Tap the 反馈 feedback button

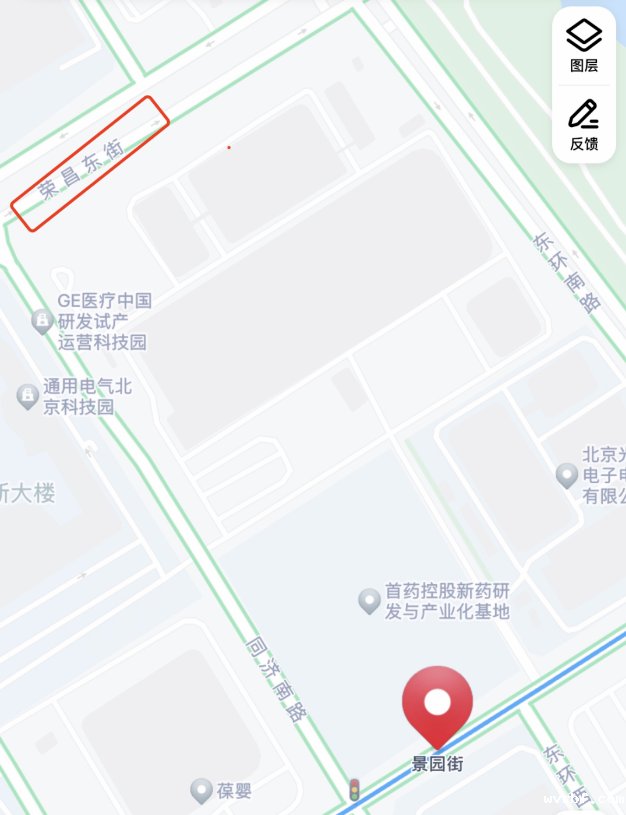pyautogui.click(x=584, y=125)
